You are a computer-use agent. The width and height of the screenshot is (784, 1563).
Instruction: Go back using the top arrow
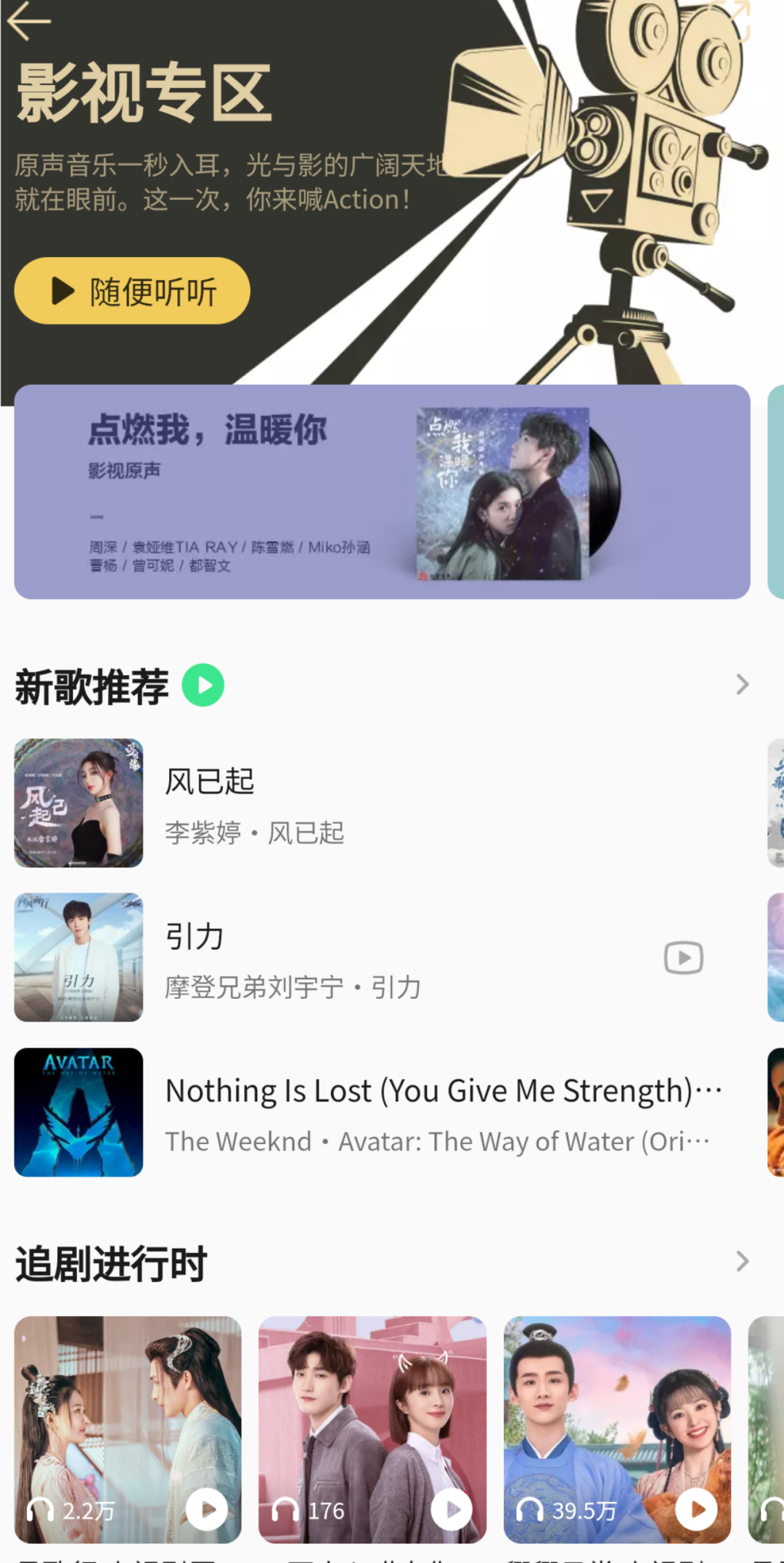[29, 20]
